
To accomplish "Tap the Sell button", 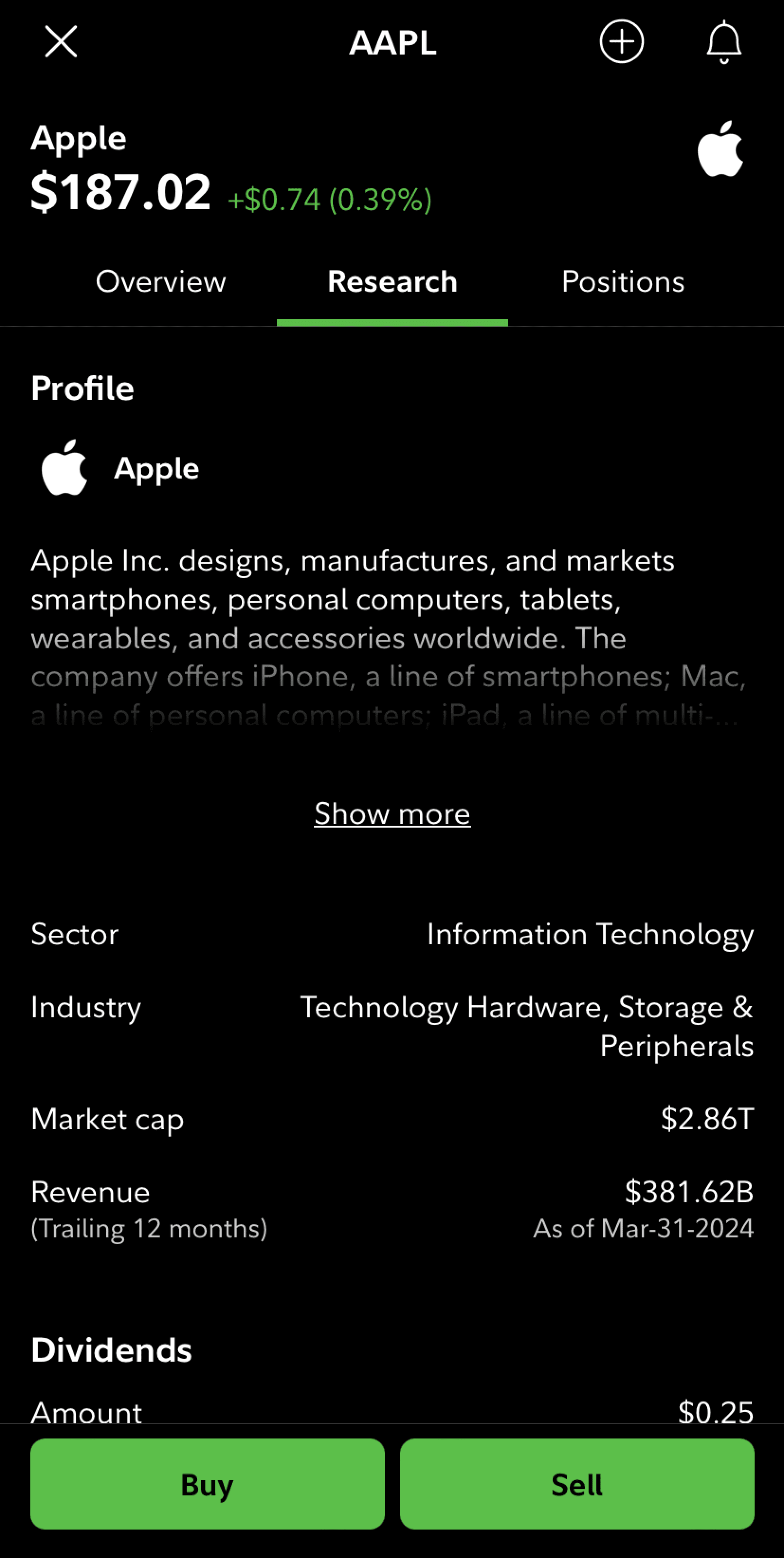I will pos(577,1484).
